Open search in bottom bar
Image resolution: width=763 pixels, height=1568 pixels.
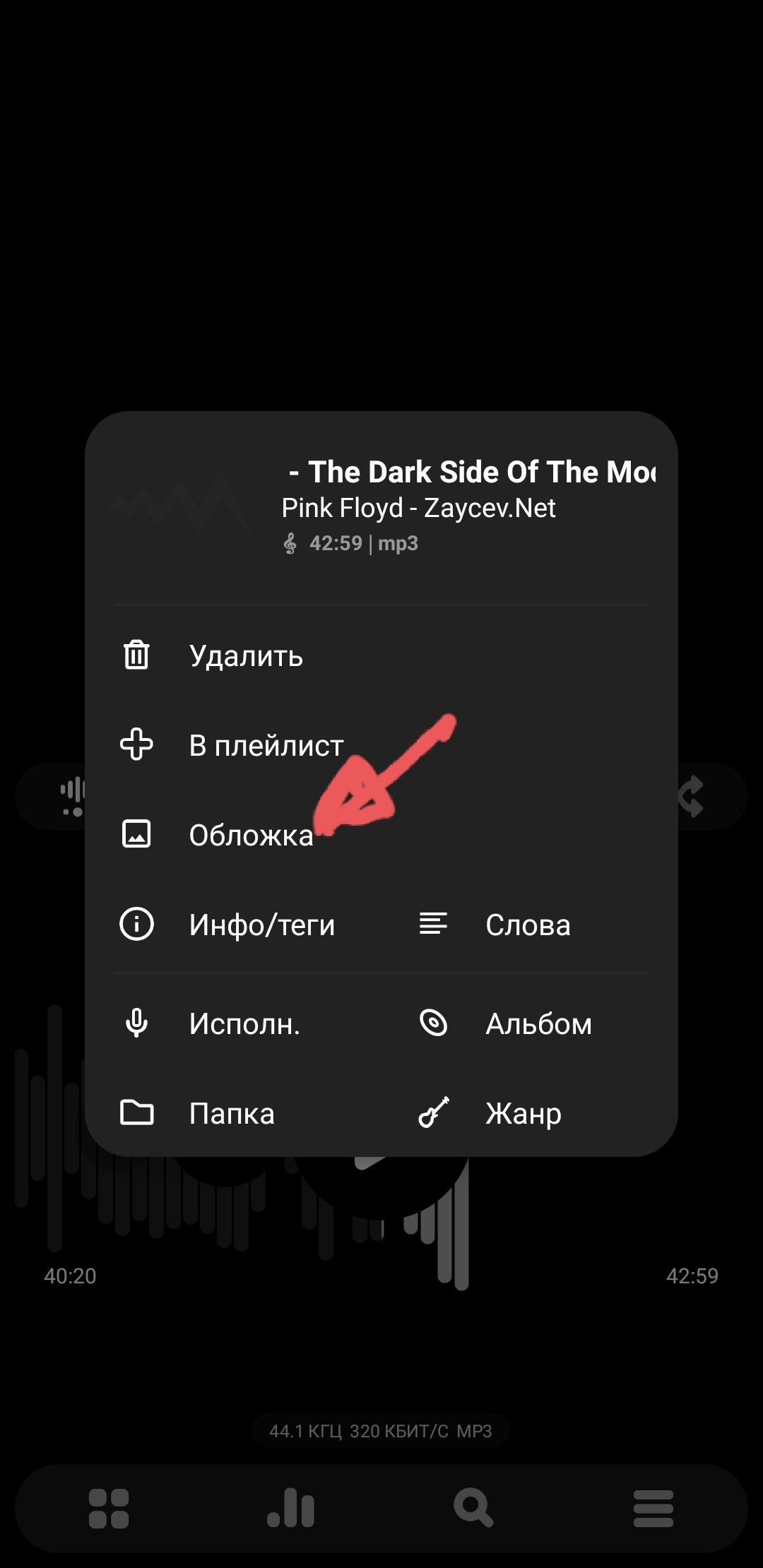tap(473, 1509)
